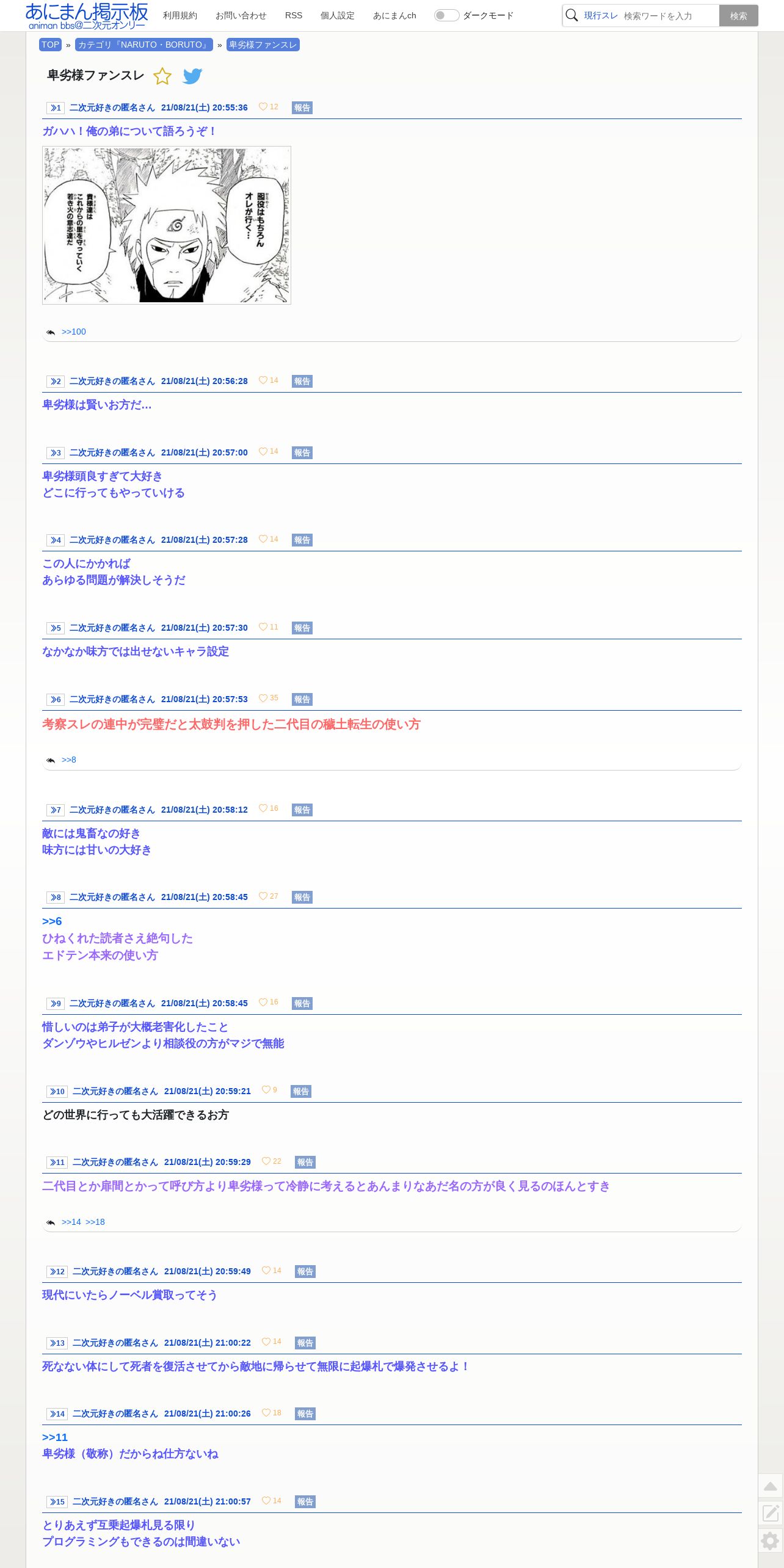Focus the 検索ワードを入力 search field
784x1568 pixels.
[x=669, y=16]
